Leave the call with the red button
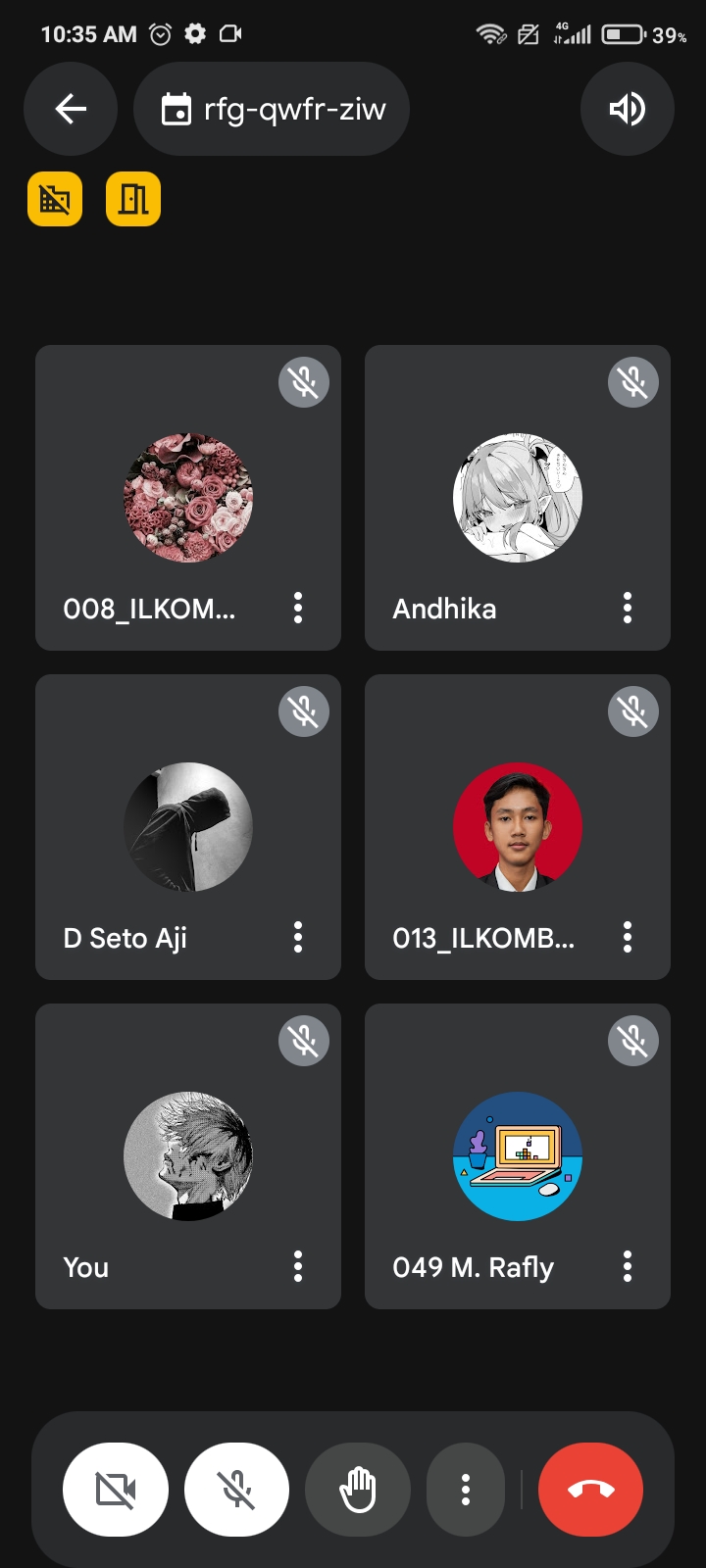This screenshot has height=1568, width=706. [591, 1490]
